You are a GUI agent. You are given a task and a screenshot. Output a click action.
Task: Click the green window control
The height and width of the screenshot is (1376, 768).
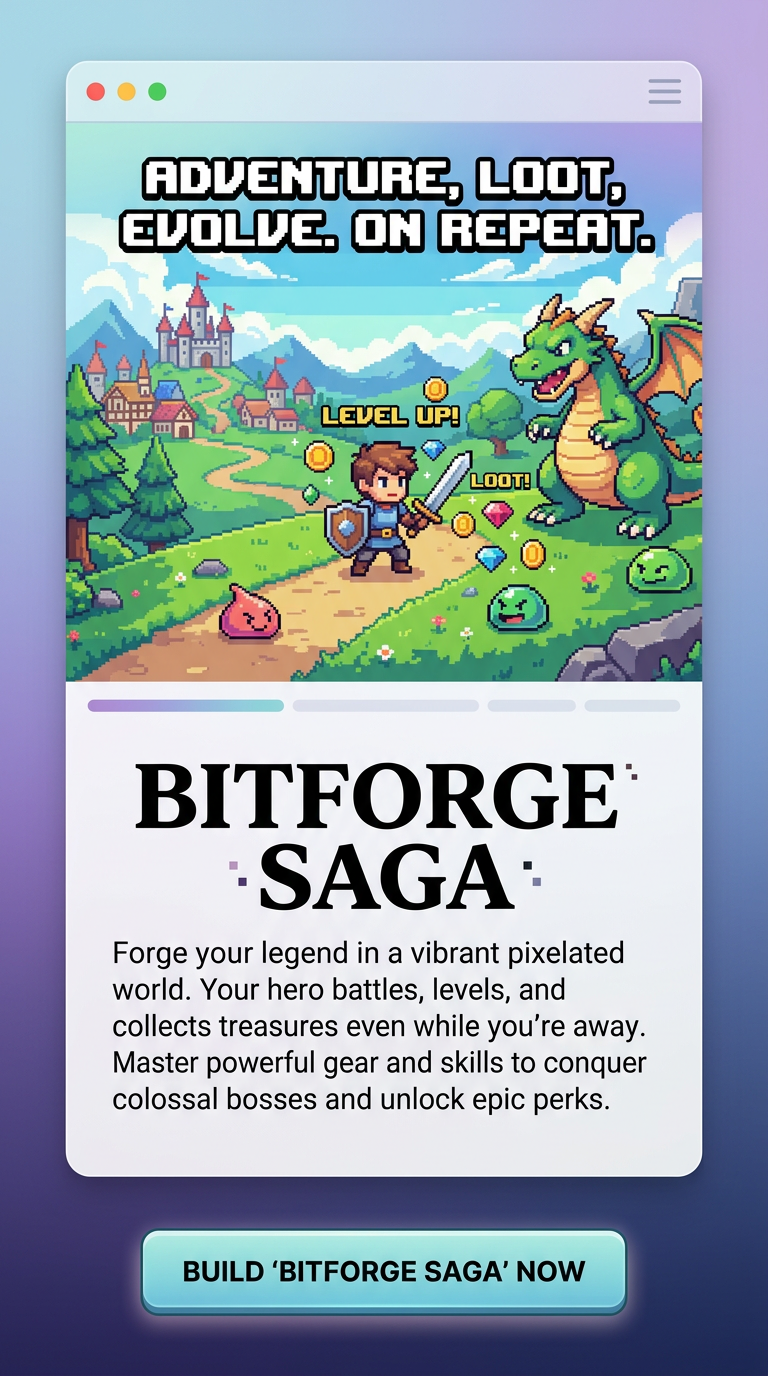click(155, 90)
